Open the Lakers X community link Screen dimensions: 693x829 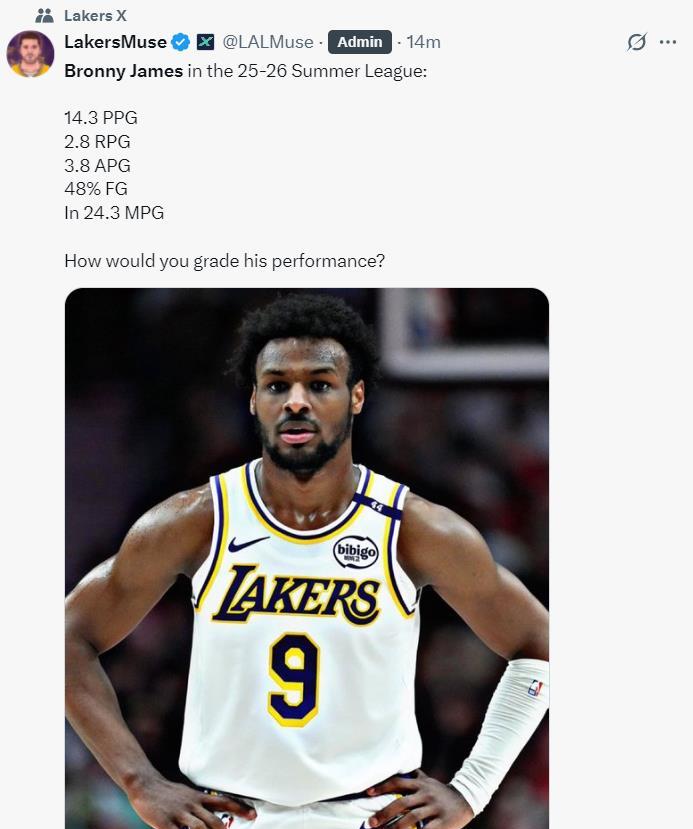point(95,16)
